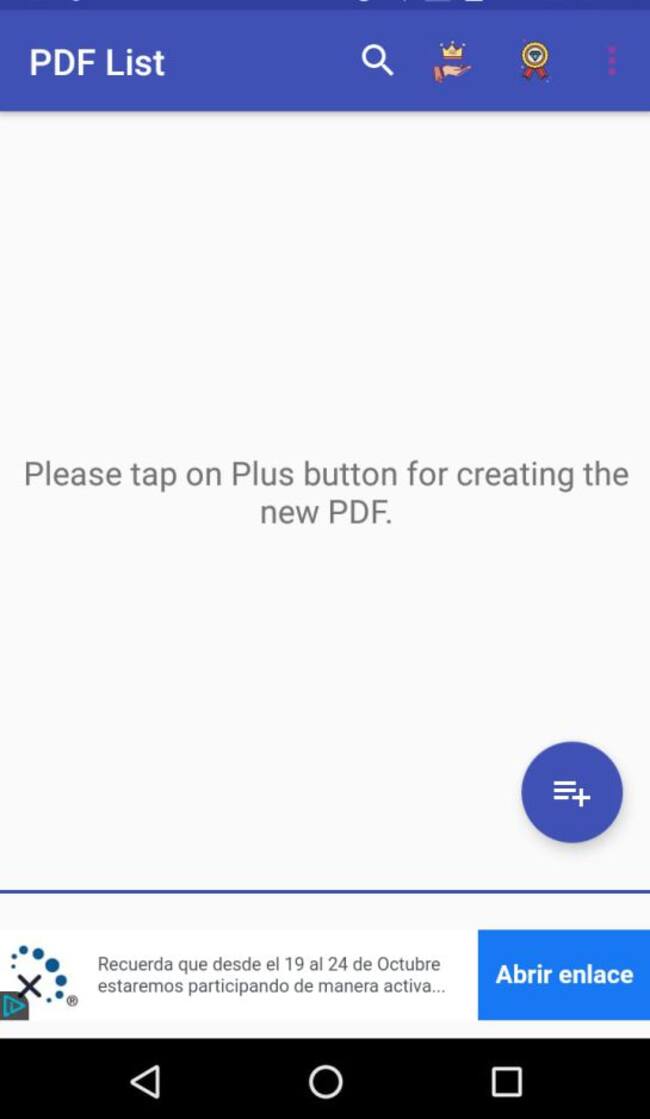Open the award ribbon badge icon
650x1119 pixels.
pyautogui.click(x=535, y=61)
